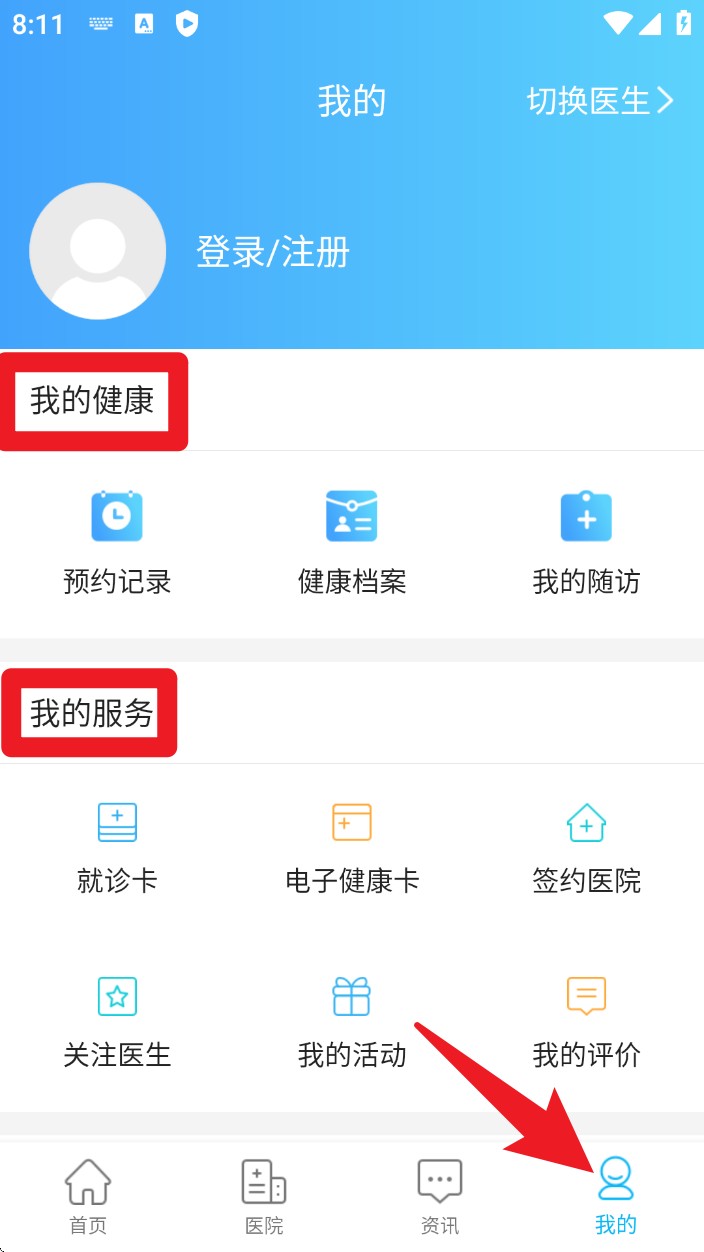The width and height of the screenshot is (704, 1252).
Task: Open 预约记录 appointment records
Action: coord(117,543)
